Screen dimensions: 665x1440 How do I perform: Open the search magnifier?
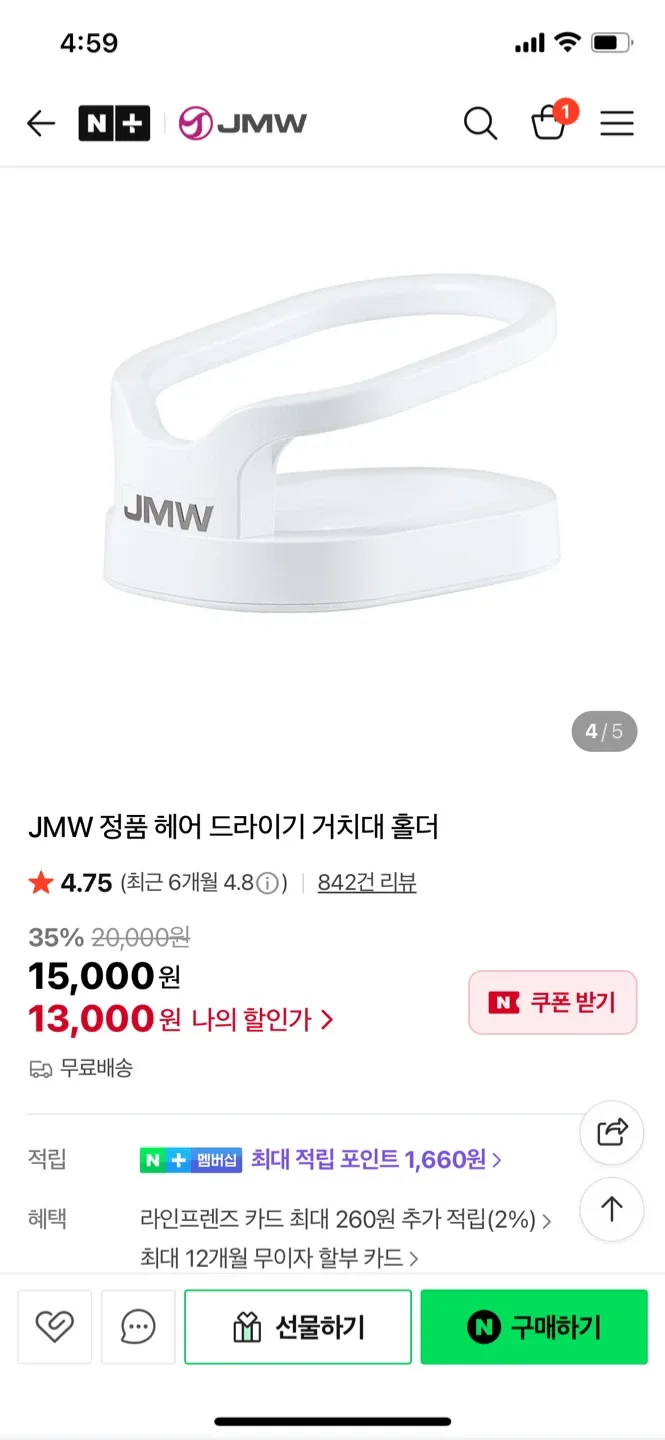pos(480,124)
